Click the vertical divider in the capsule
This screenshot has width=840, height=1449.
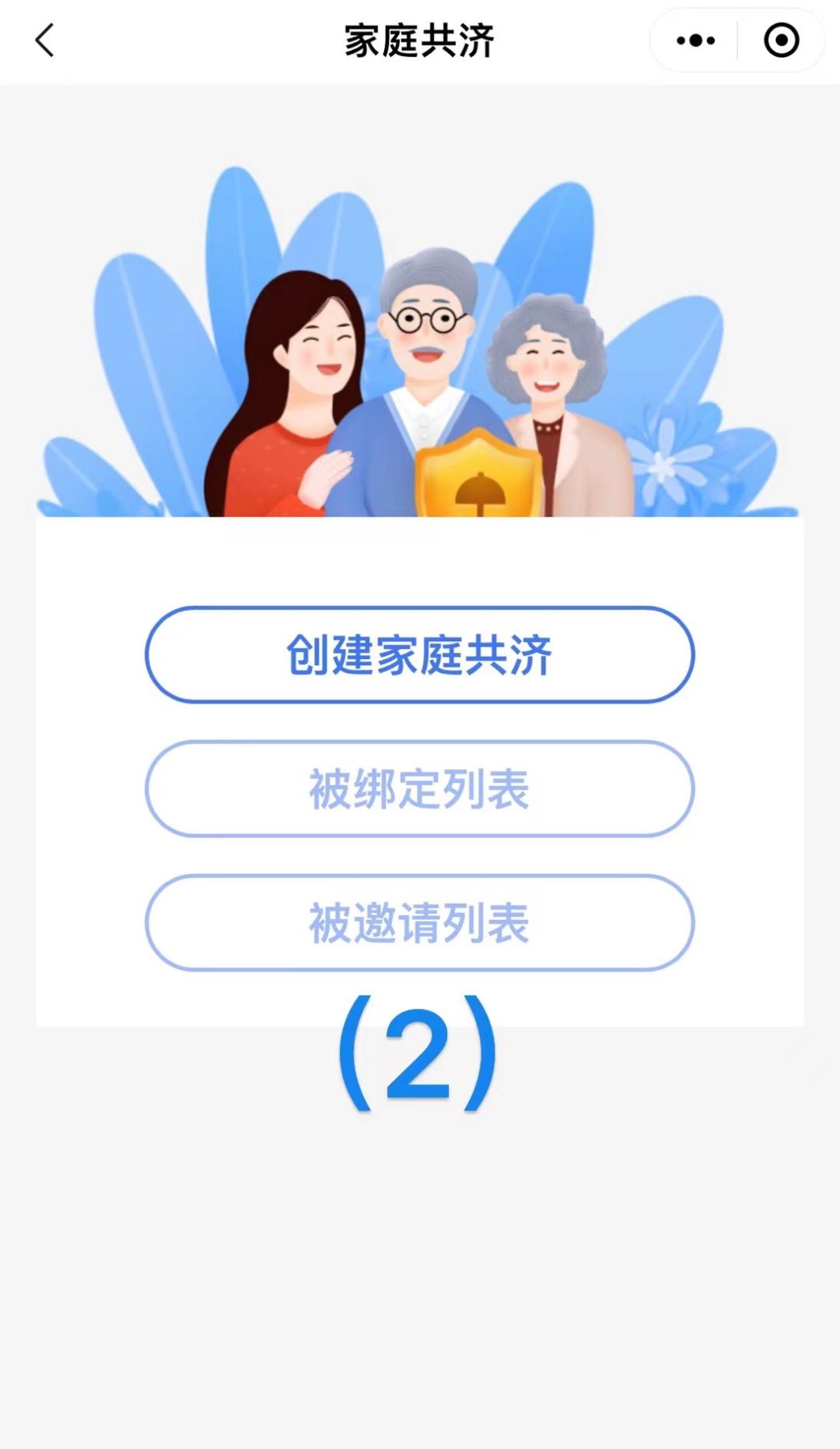(737, 39)
